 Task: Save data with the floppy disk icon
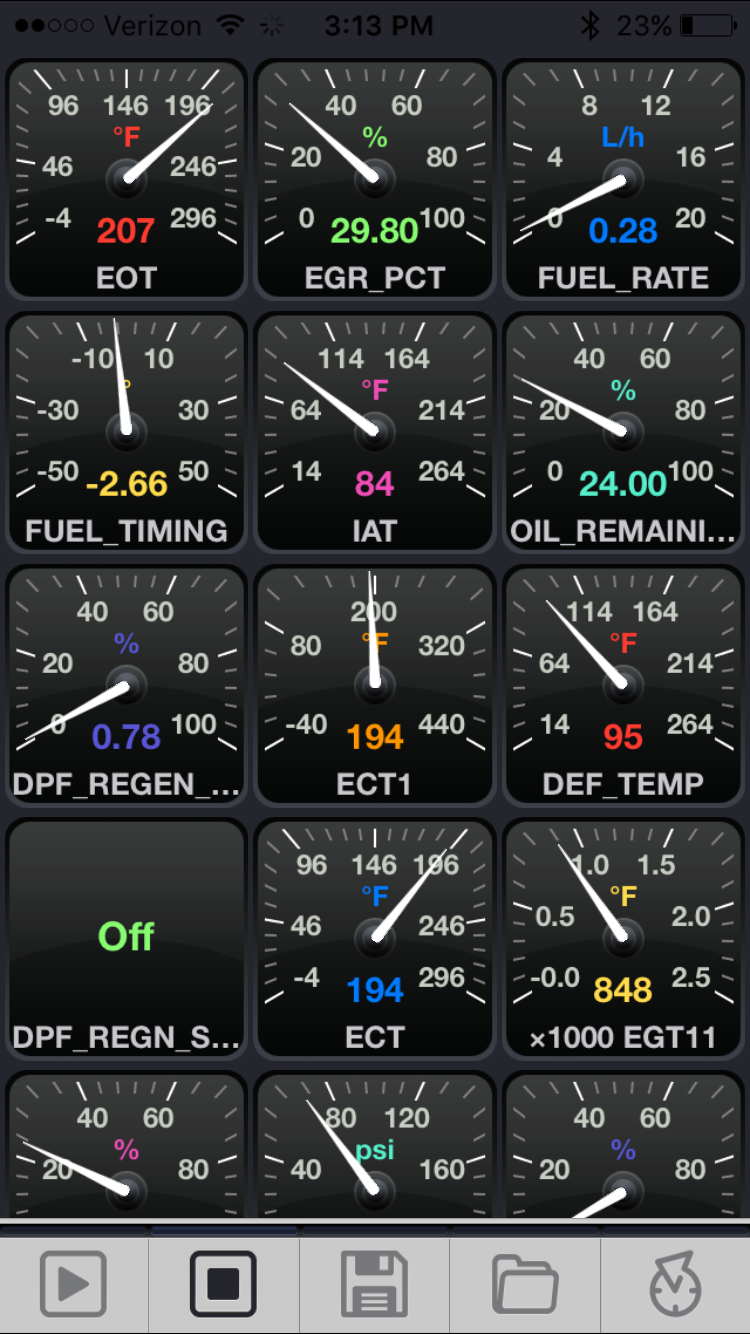pos(374,1283)
